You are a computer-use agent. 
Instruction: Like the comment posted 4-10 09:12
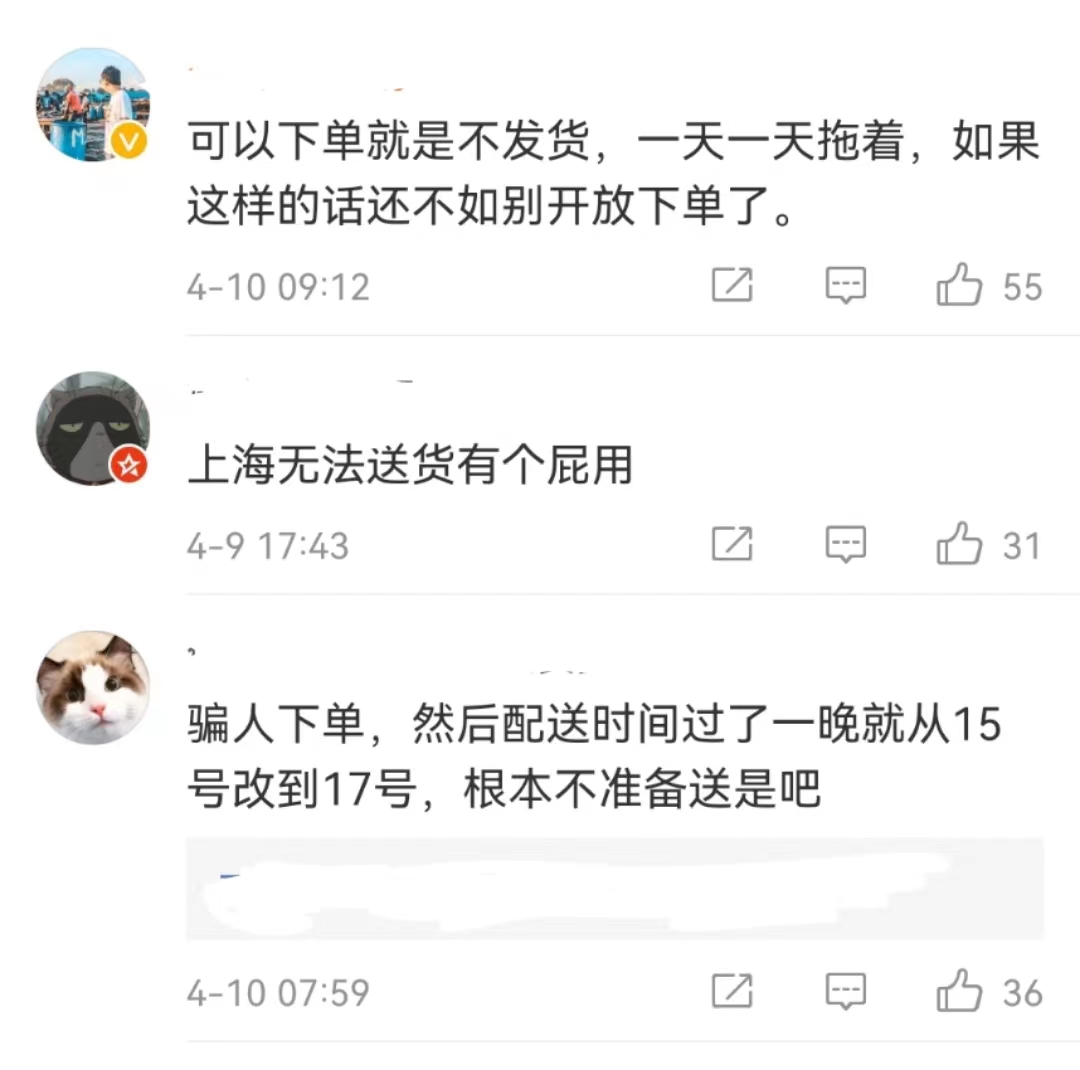click(x=959, y=285)
